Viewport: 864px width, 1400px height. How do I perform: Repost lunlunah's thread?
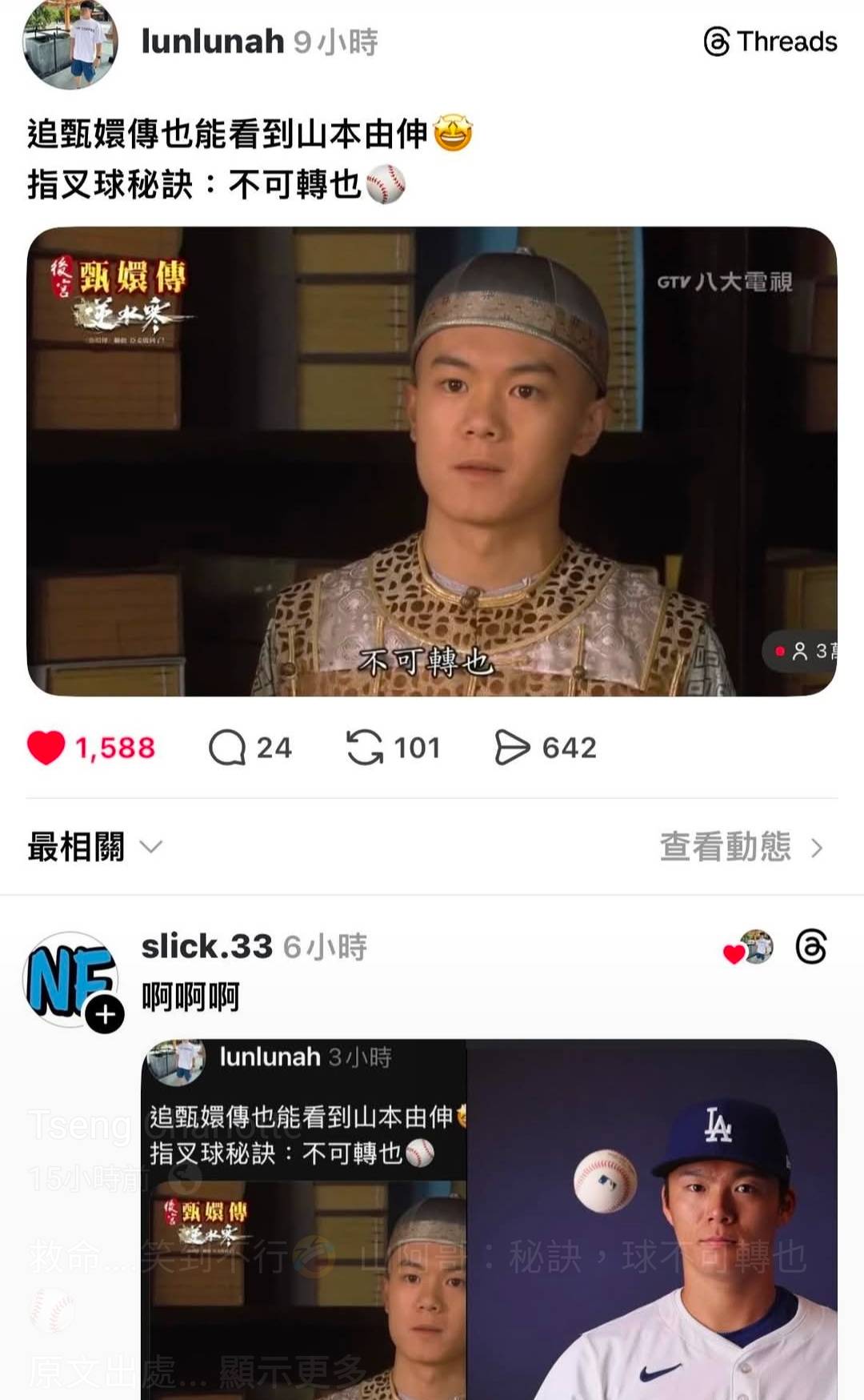[x=365, y=748]
